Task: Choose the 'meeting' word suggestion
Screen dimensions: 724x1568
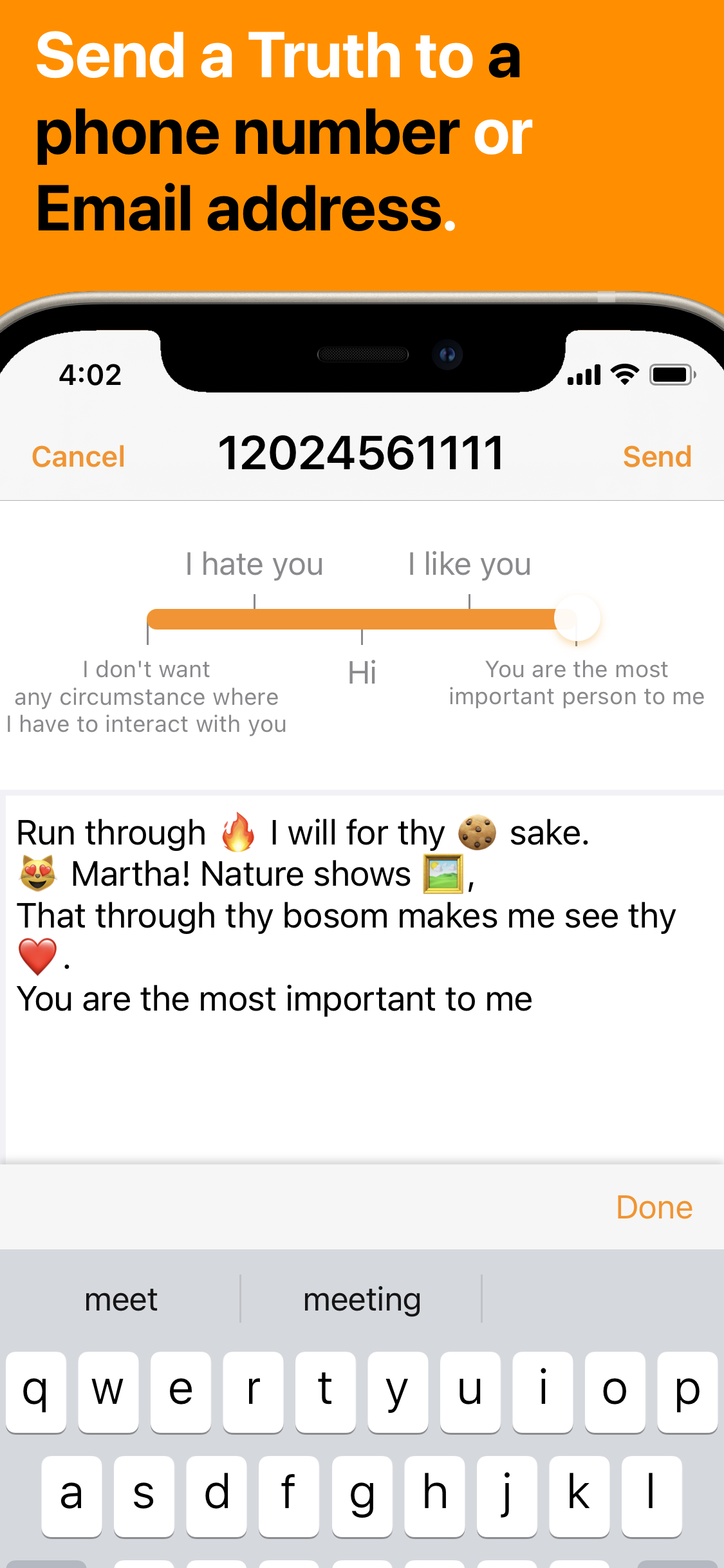Action: coord(361,1299)
